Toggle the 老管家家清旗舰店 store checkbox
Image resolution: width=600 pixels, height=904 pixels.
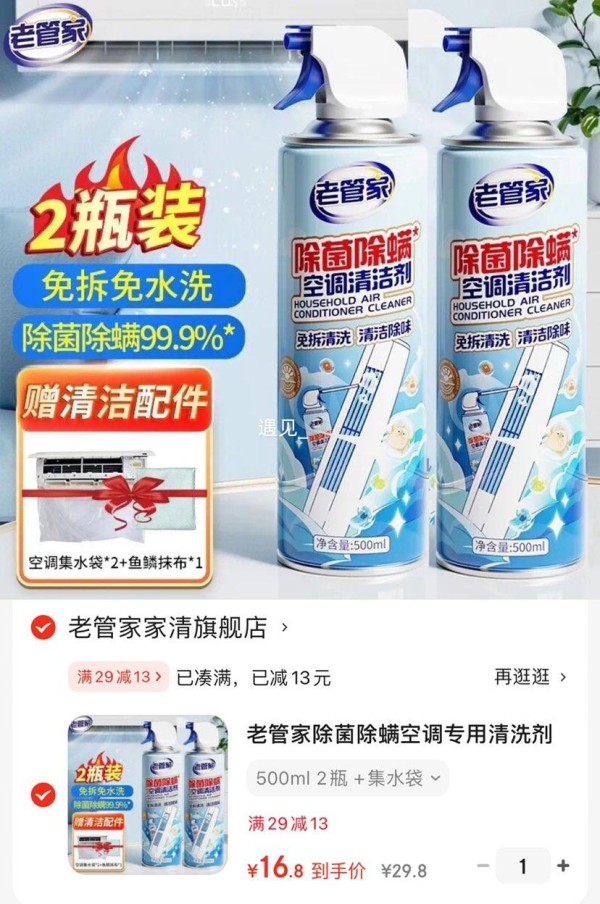click(x=42, y=628)
